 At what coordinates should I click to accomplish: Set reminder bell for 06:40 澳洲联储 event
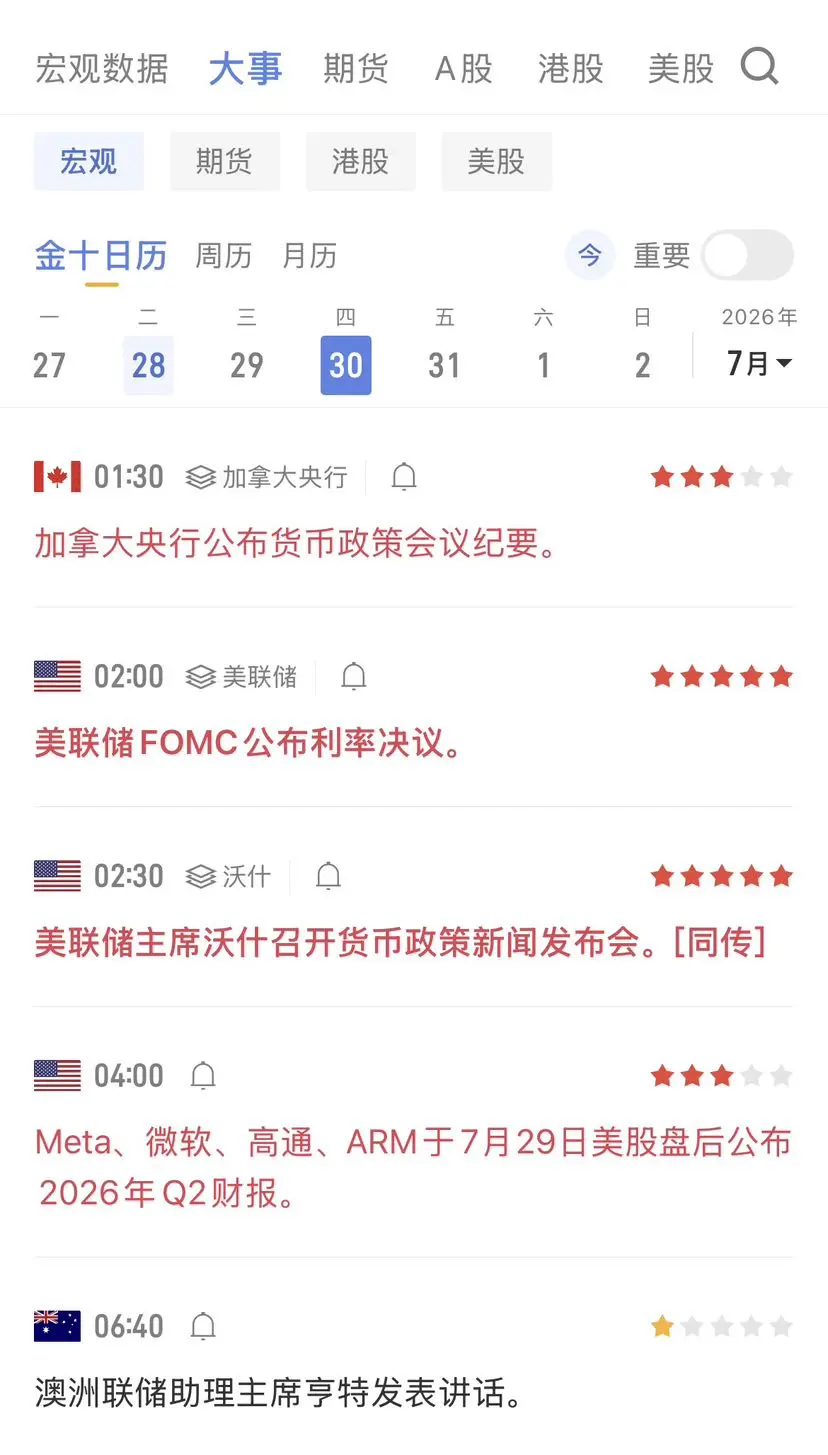click(203, 1327)
